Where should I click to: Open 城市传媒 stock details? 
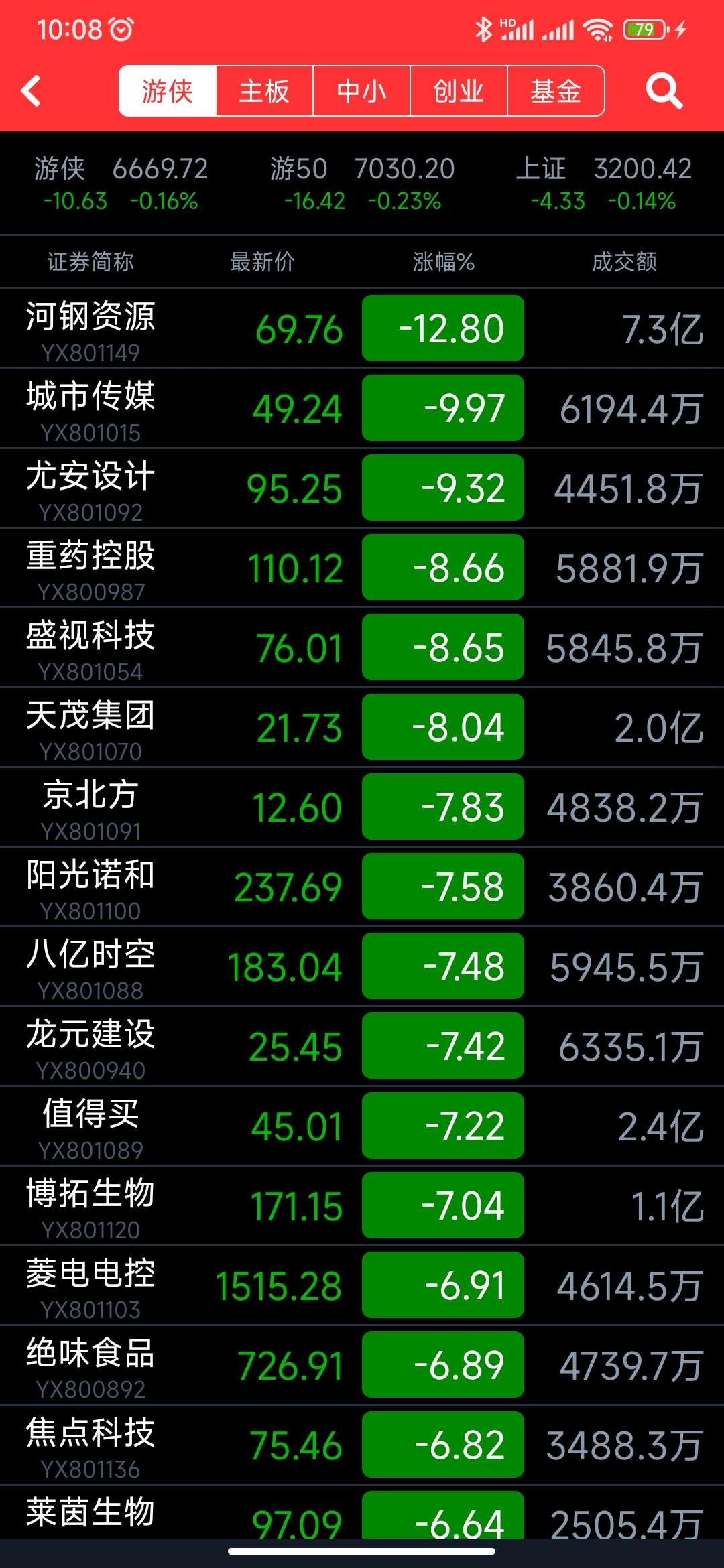[362, 408]
